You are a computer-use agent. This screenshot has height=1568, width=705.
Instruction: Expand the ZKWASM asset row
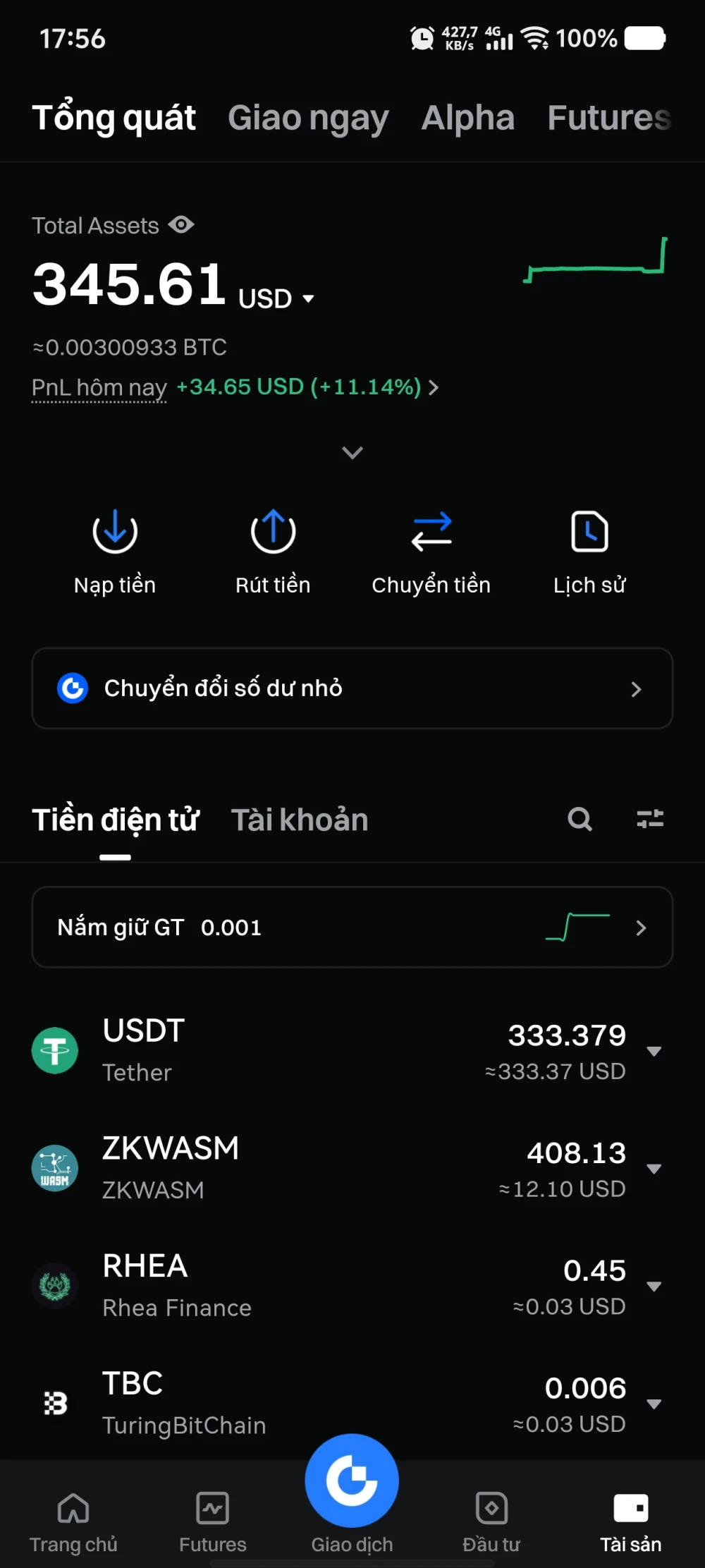pos(654,1169)
